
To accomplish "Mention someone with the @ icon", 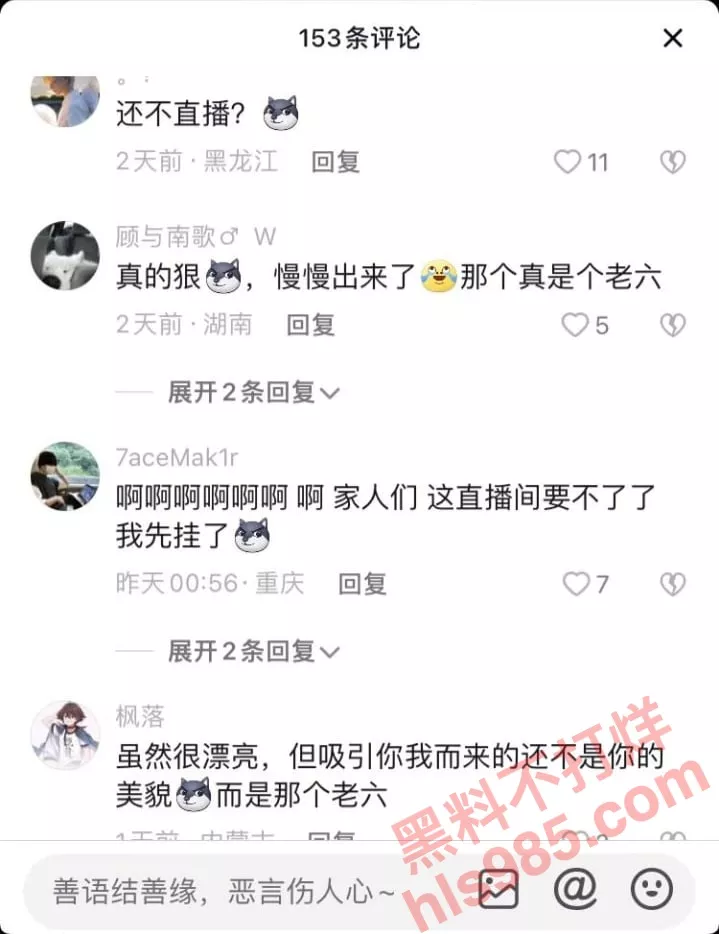I will pyautogui.click(x=574, y=888).
